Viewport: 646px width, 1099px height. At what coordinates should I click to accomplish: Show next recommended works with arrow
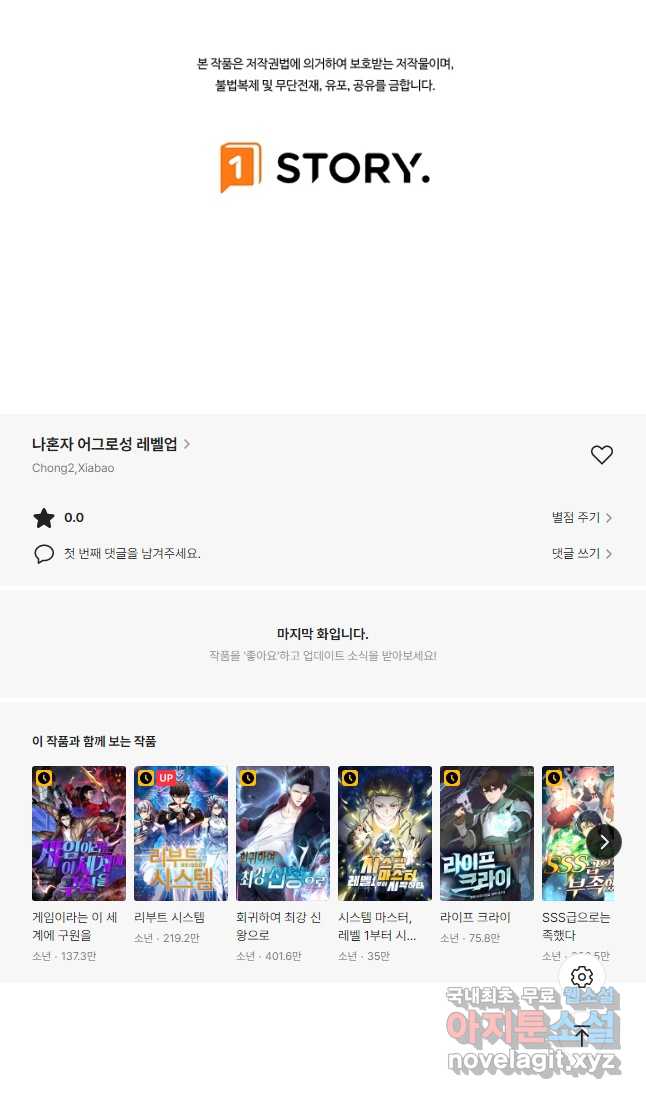(x=604, y=842)
